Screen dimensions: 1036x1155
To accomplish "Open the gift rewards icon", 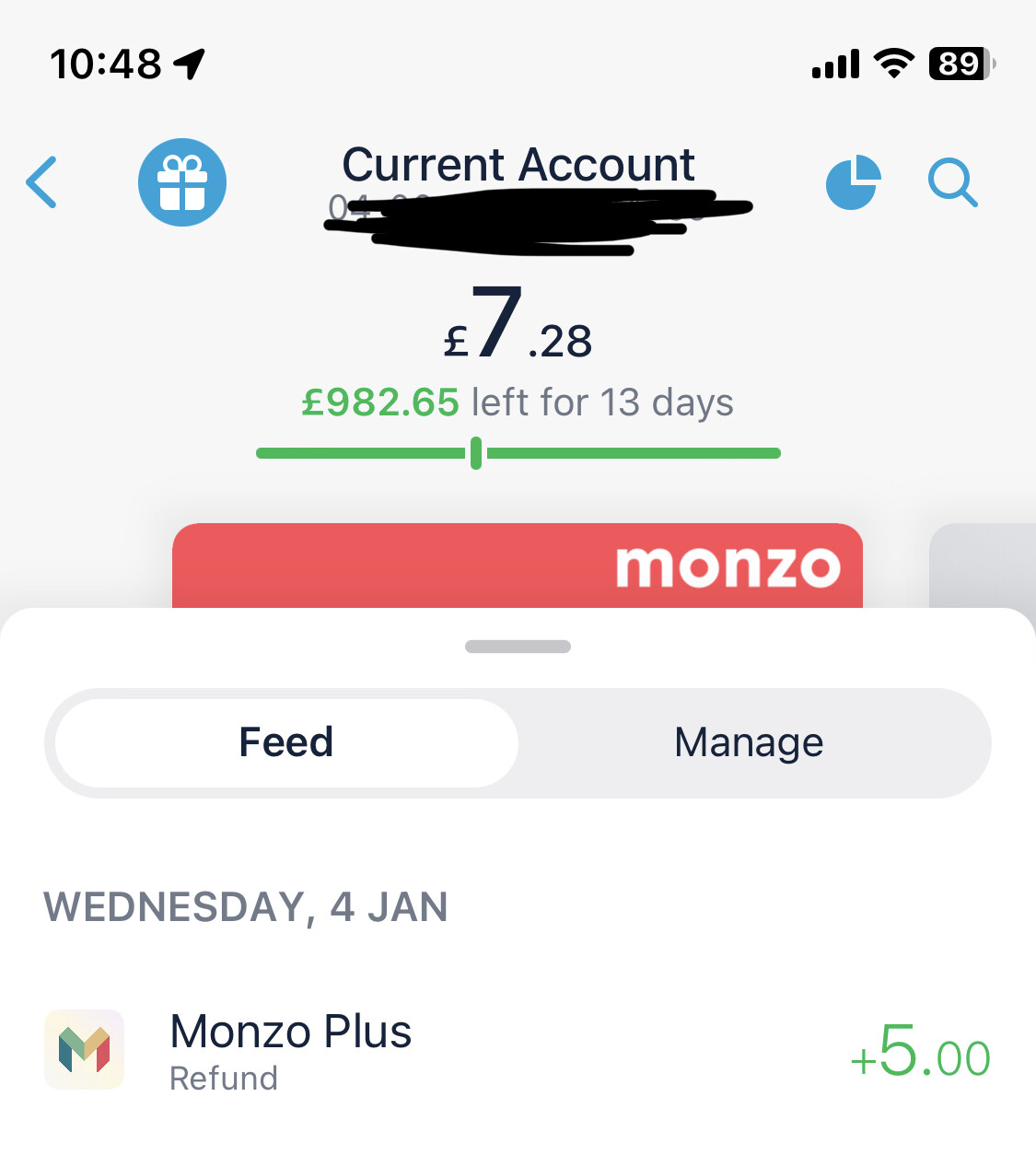I will coord(182,182).
